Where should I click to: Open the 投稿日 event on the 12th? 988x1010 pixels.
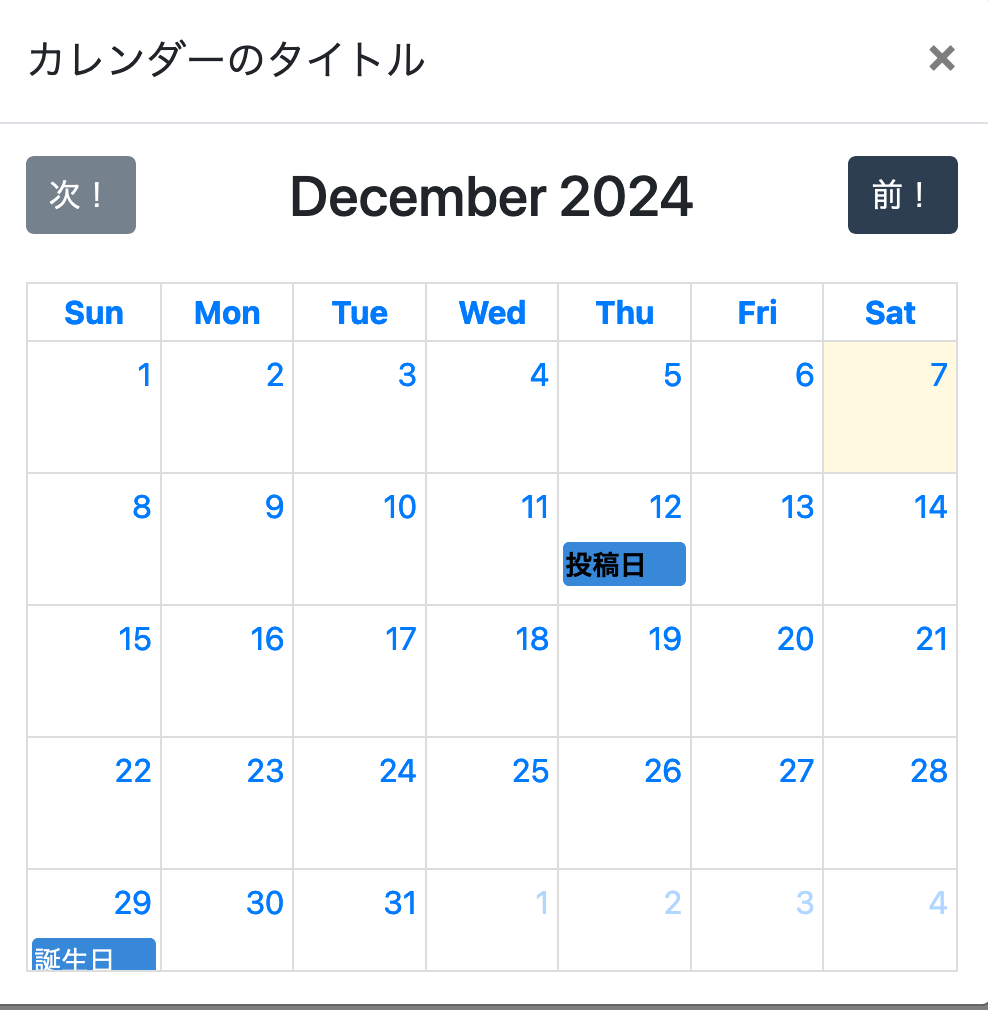pos(624,565)
